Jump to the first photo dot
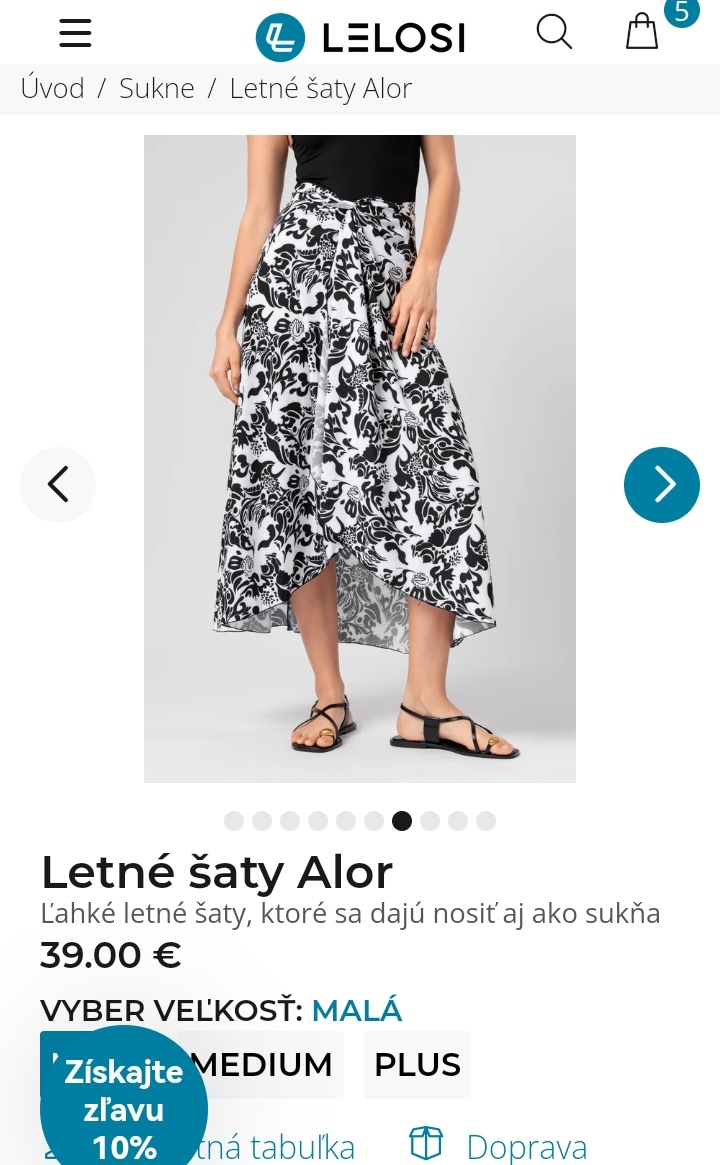 tap(234, 821)
